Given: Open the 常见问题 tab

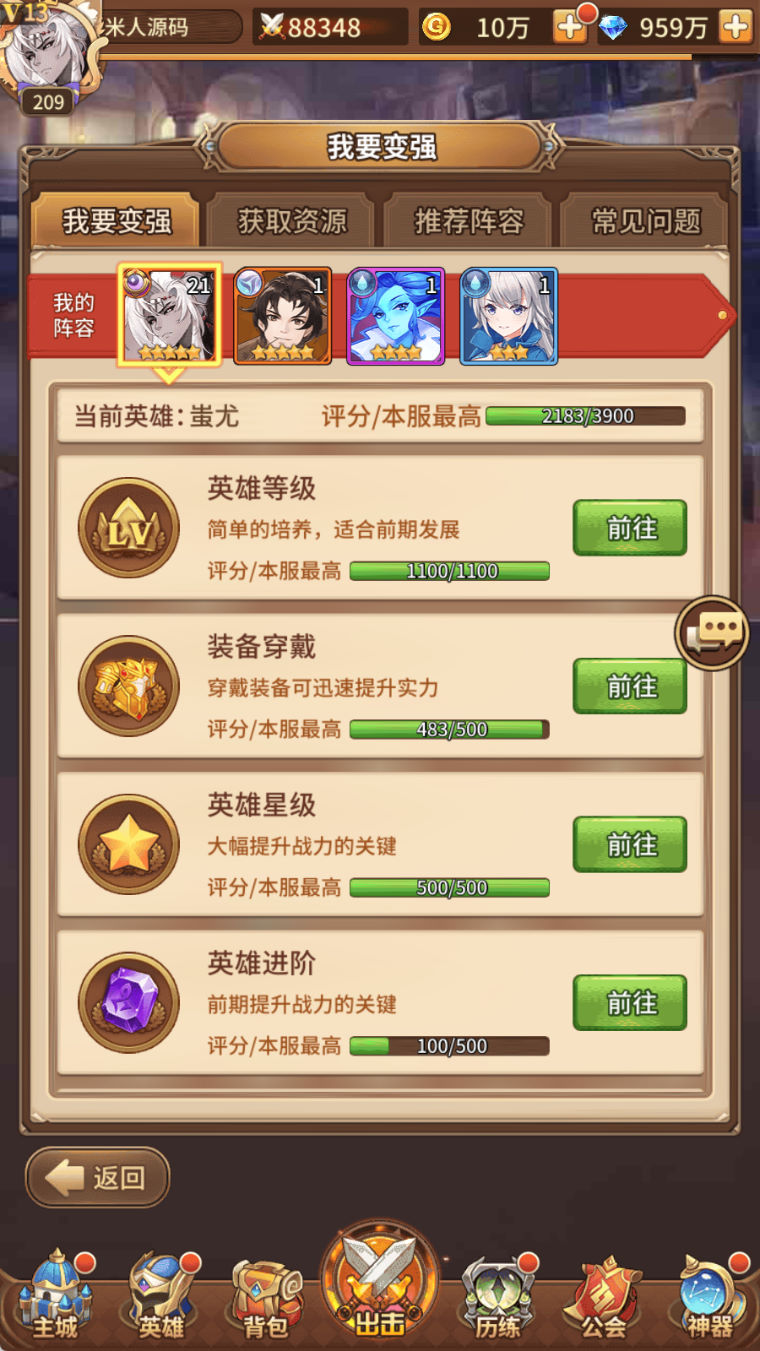Looking at the screenshot, I should point(646,221).
